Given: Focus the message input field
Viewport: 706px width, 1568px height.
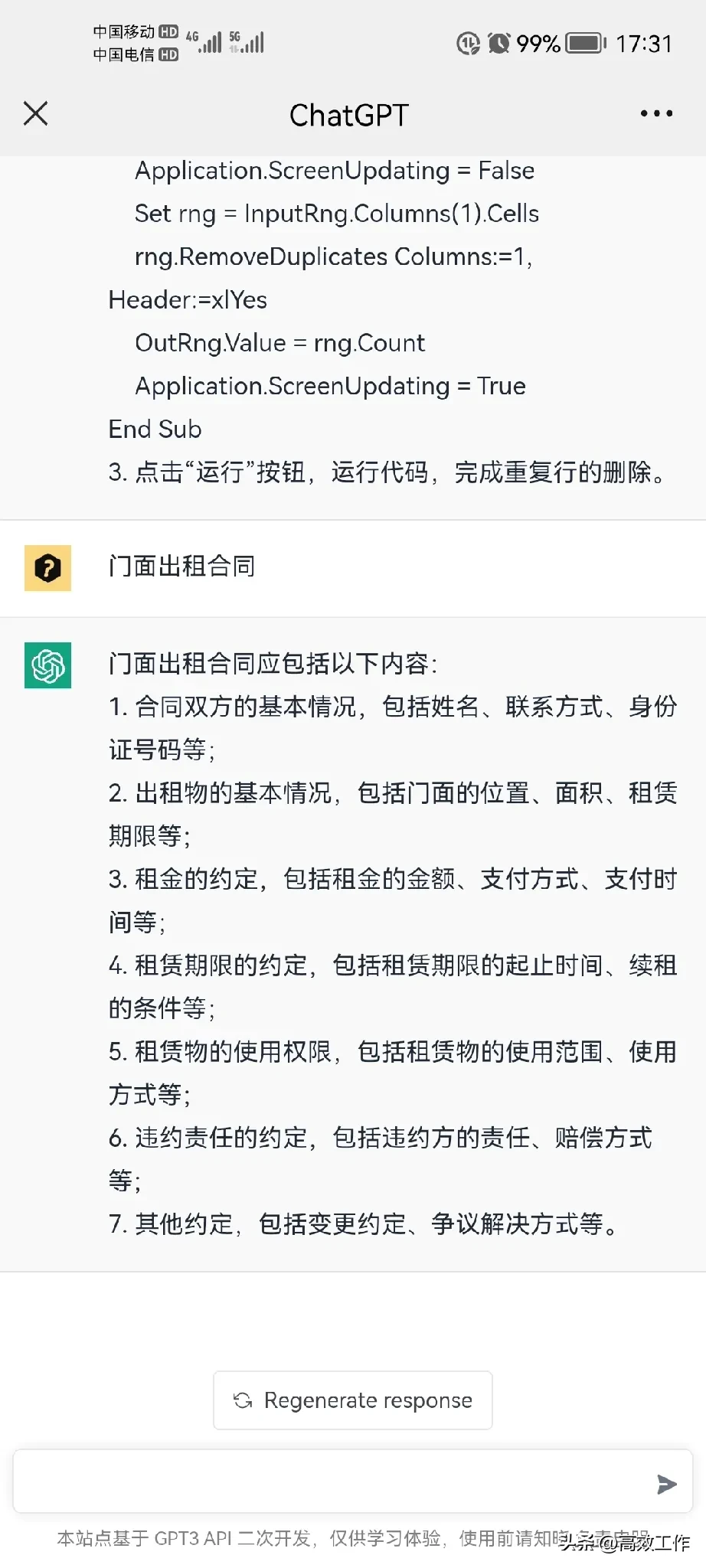Looking at the screenshot, I should pyautogui.click(x=329, y=1482).
